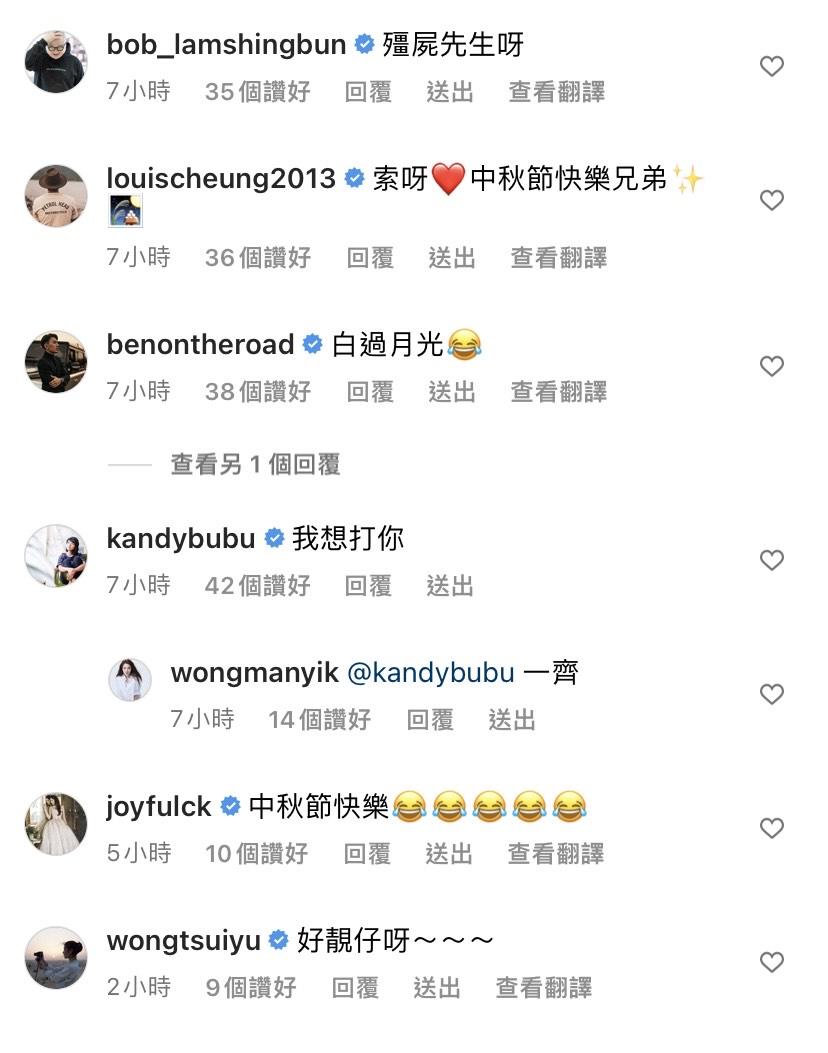828x1053 pixels.
Task: Like wongmanyik's reply
Action: (771, 694)
